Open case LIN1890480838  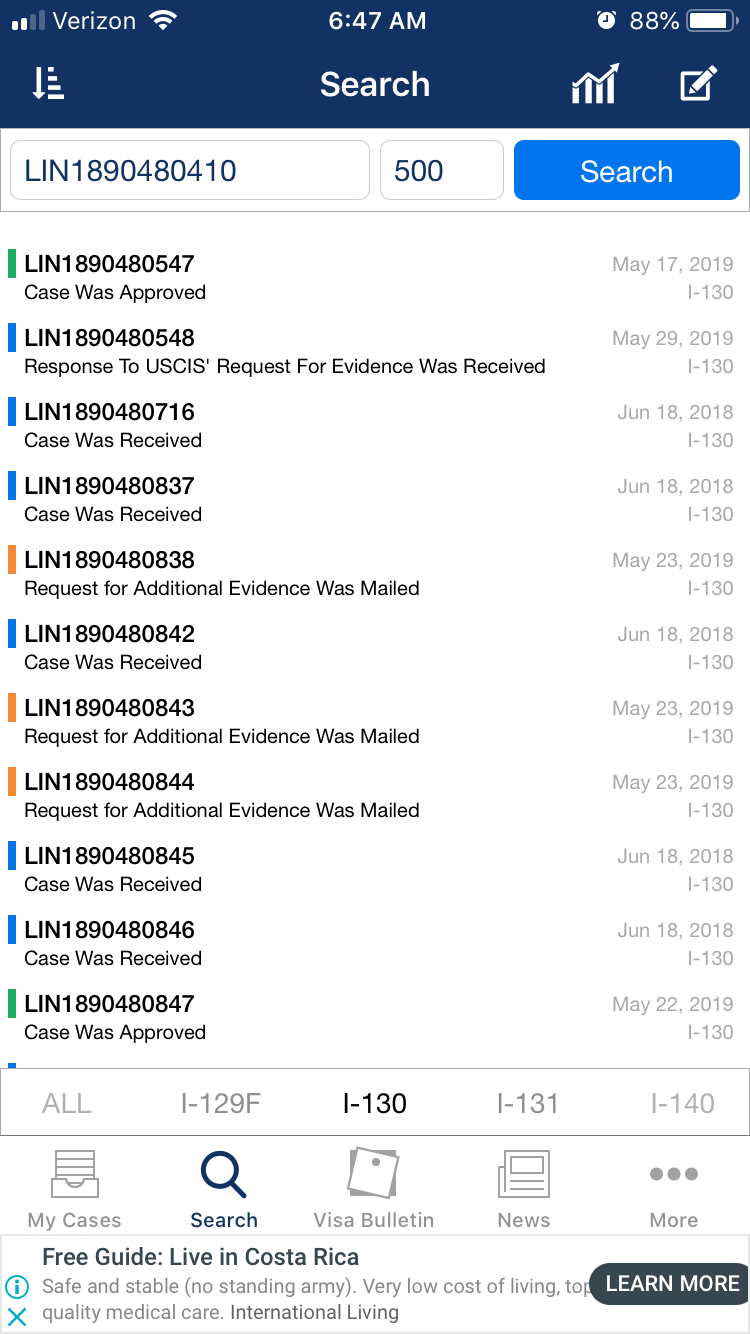(375, 574)
